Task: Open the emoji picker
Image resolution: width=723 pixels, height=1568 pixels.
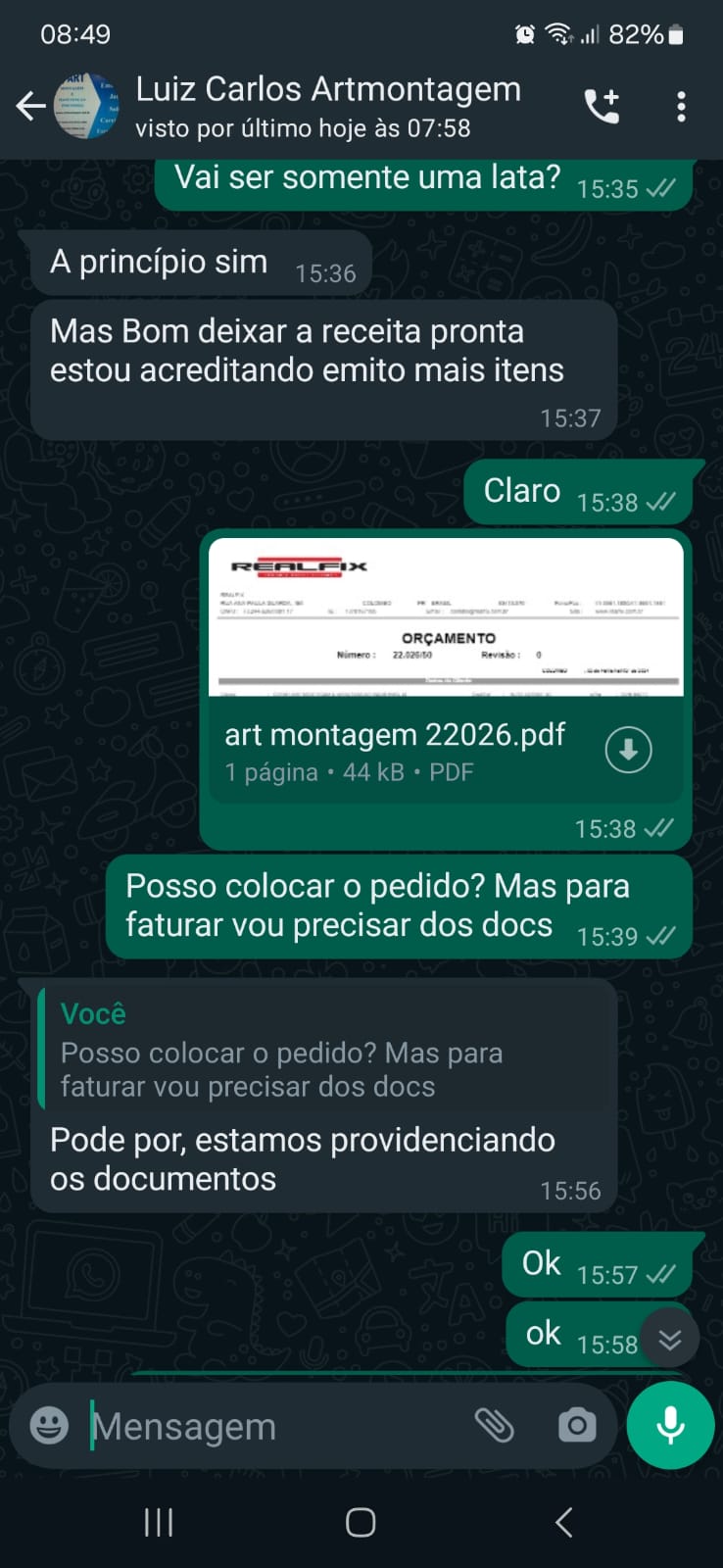Action: coord(49,1426)
